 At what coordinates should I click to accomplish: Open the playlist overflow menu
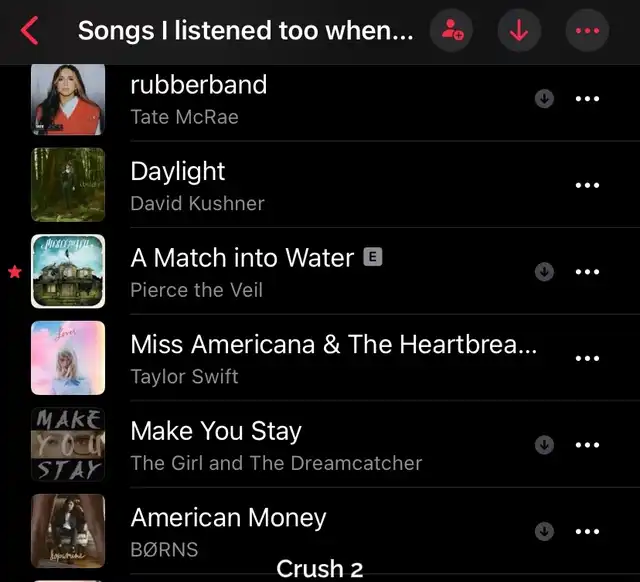click(587, 31)
